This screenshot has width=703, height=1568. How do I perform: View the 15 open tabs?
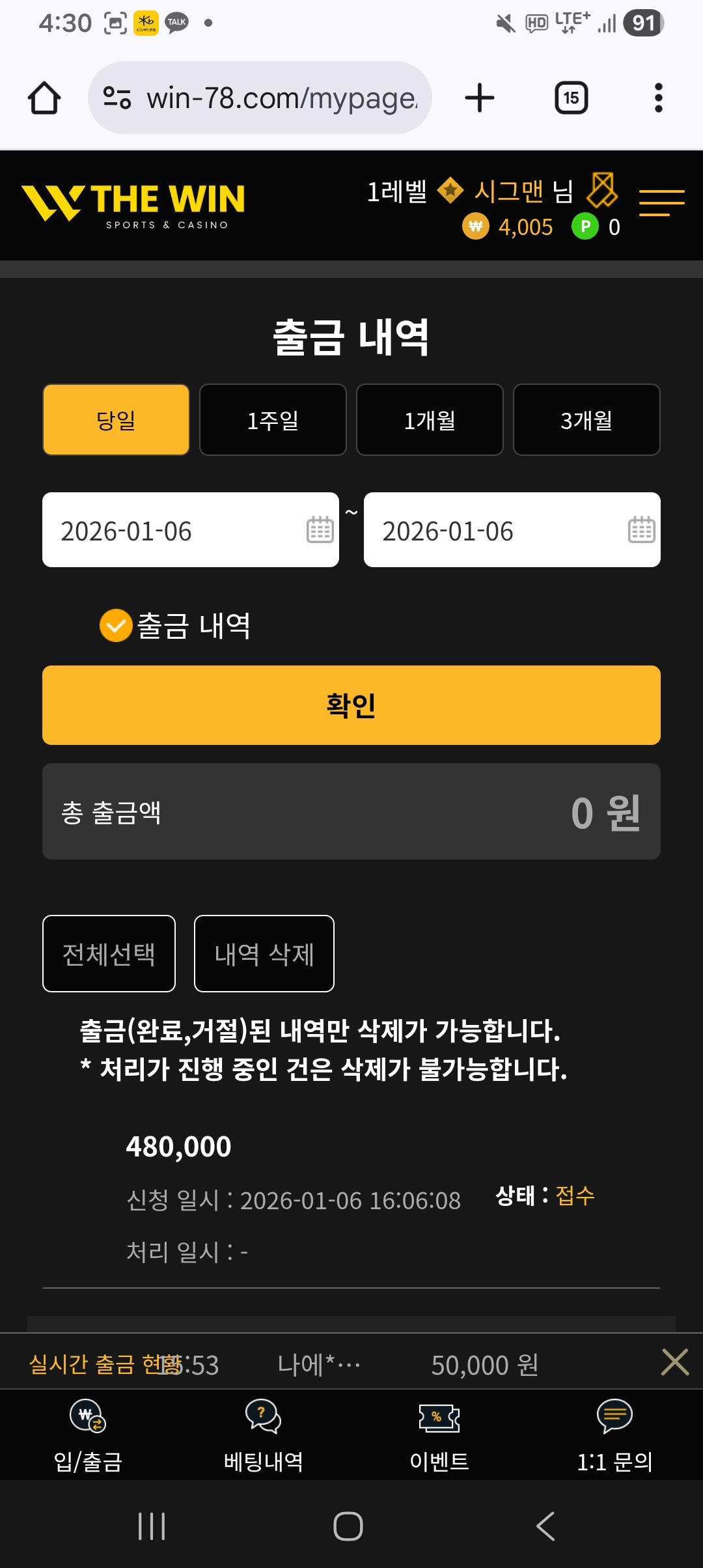pyautogui.click(x=571, y=98)
